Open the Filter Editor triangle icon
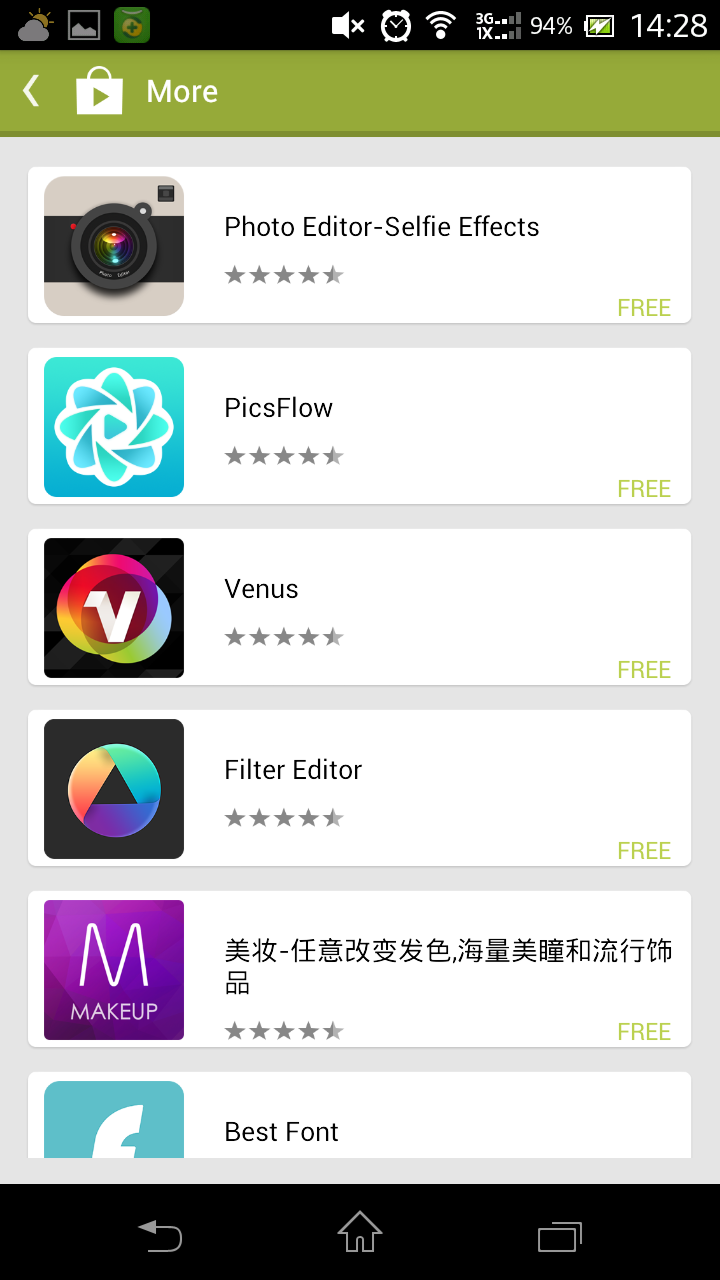Viewport: 720px width, 1280px height. coord(113,789)
